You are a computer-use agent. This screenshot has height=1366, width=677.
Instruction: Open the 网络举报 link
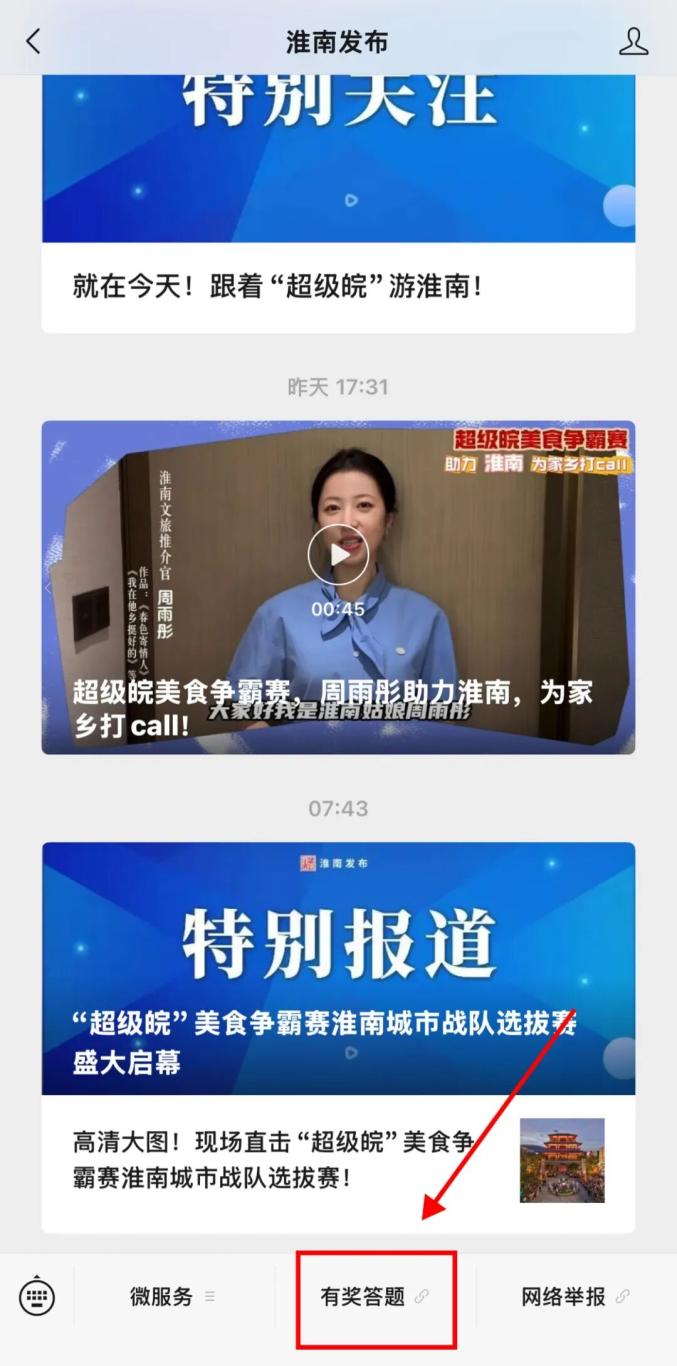[x=575, y=1297]
